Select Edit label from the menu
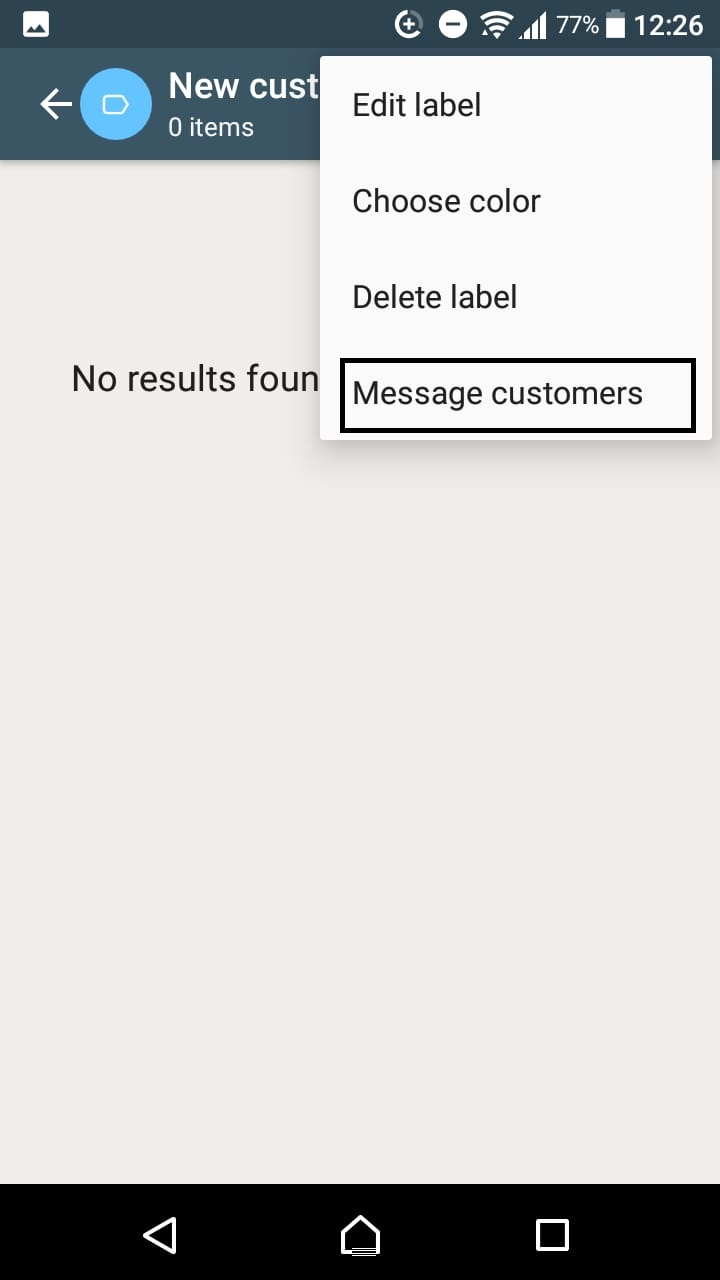The image size is (720, 1280). pyautogui.click(x=516, y=105)
